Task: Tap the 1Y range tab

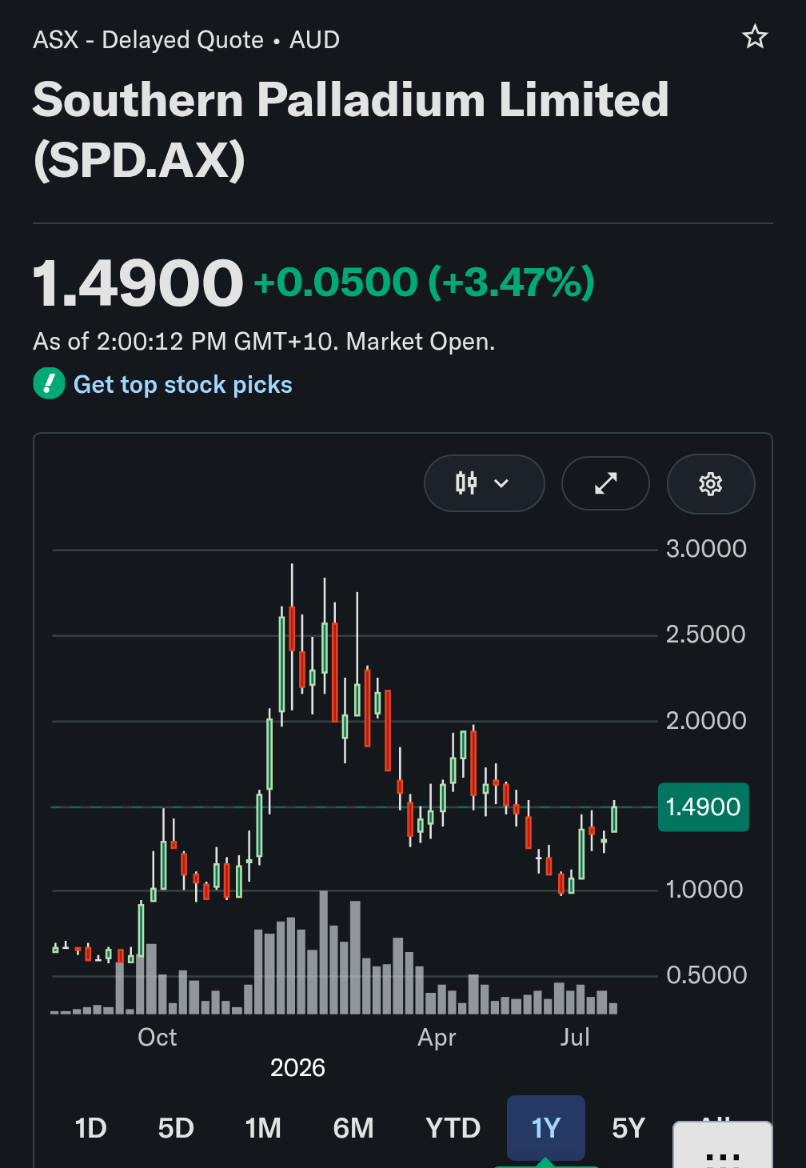Action: (x=545, y=1128)
